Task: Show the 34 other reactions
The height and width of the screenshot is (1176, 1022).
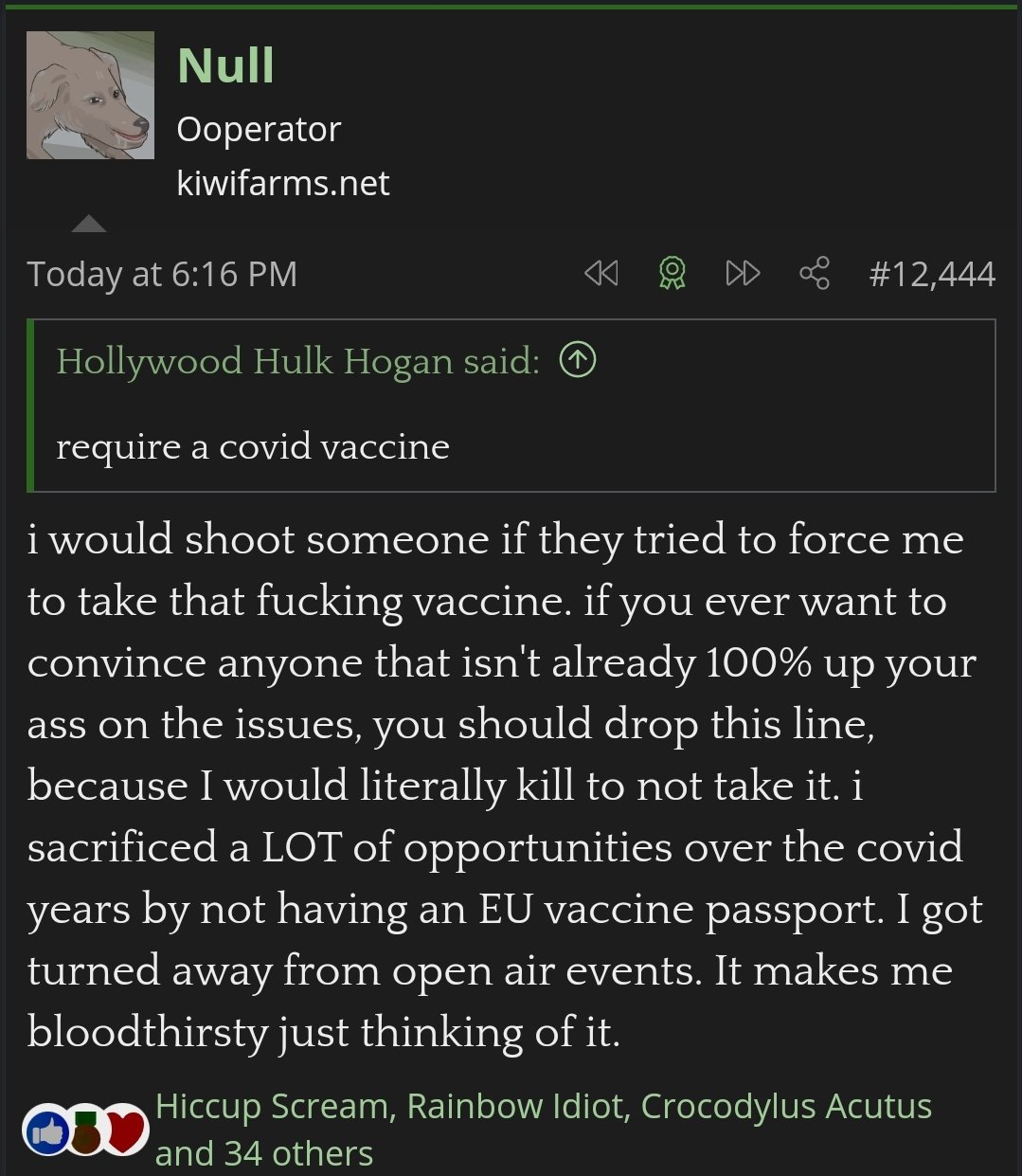Action: pos(263,1153)
